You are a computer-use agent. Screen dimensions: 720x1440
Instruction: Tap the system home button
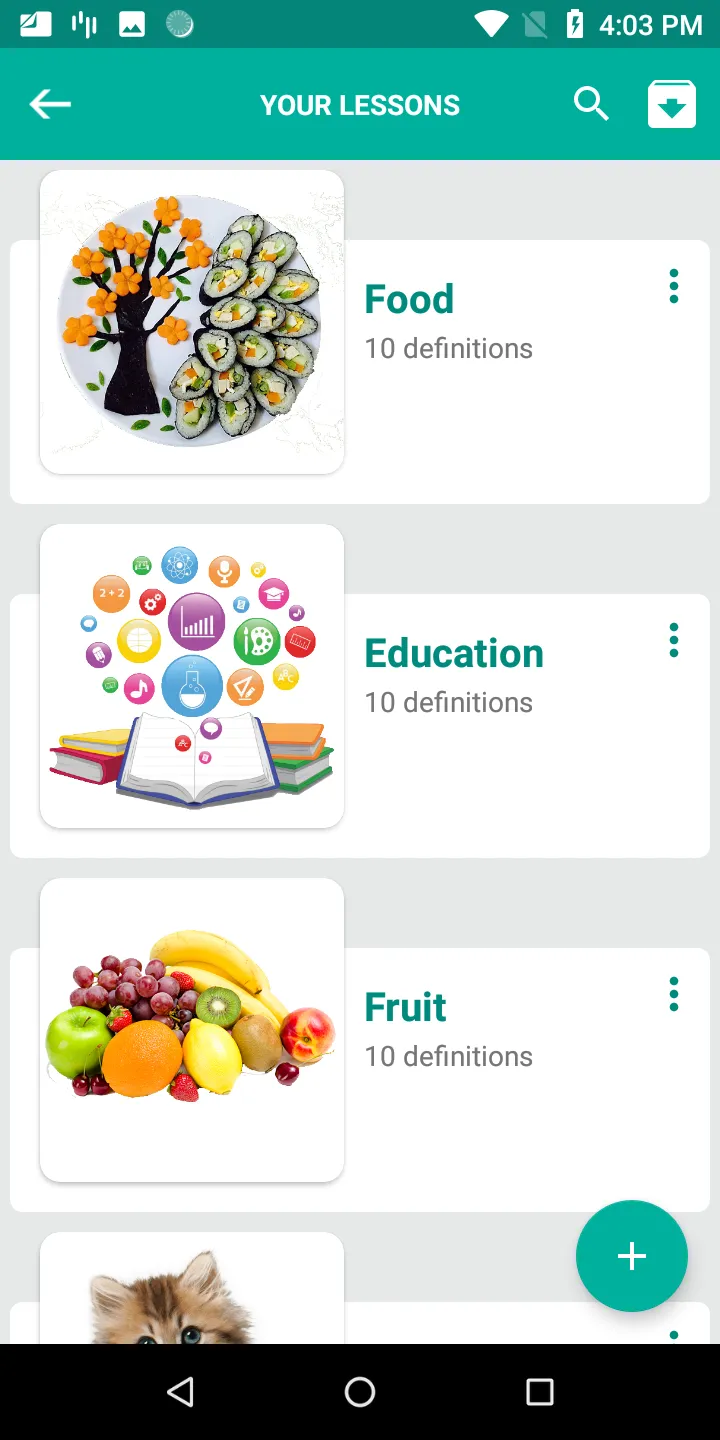pos(360,1392)
